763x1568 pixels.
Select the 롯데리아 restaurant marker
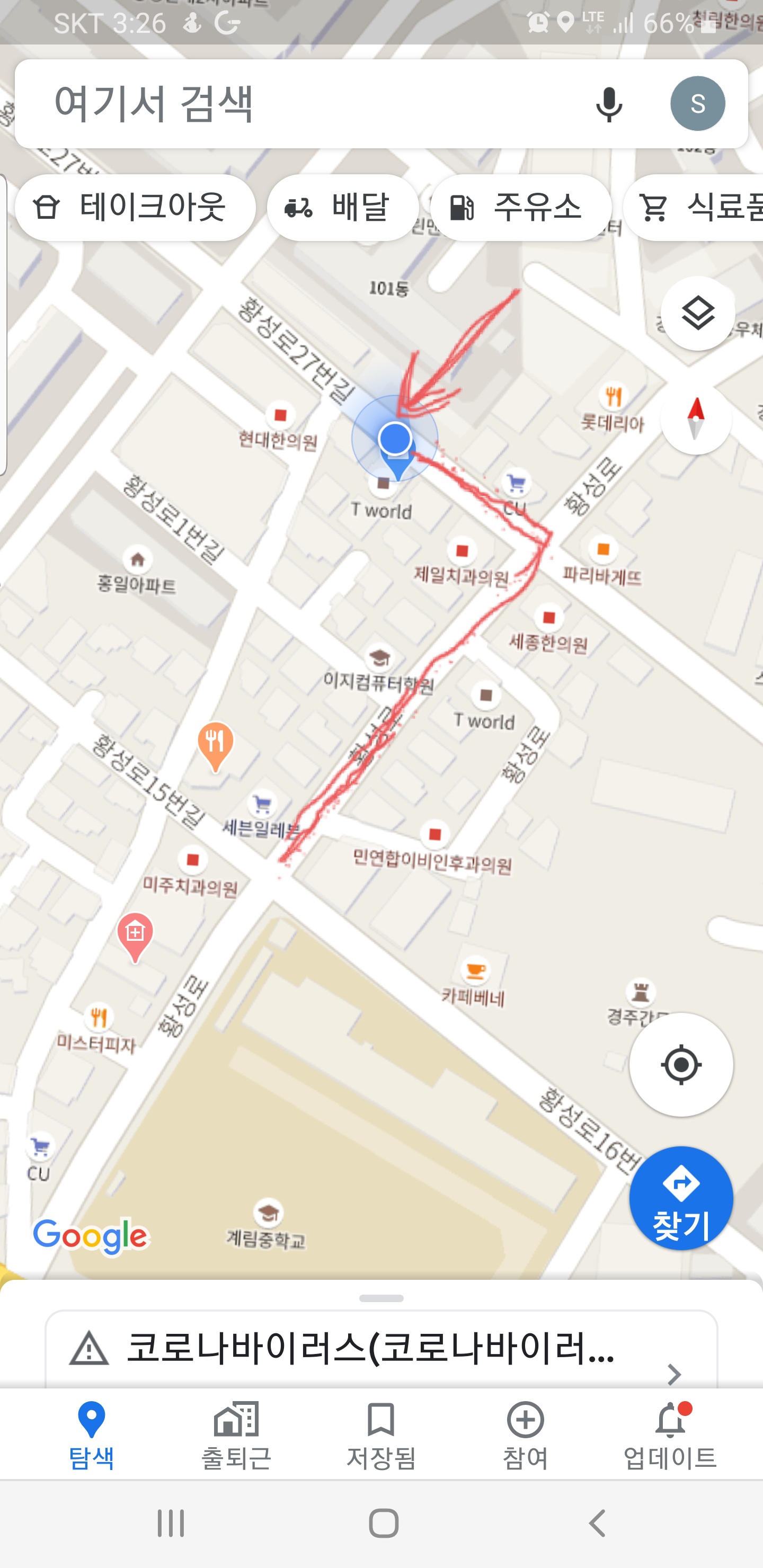[613, 396]
